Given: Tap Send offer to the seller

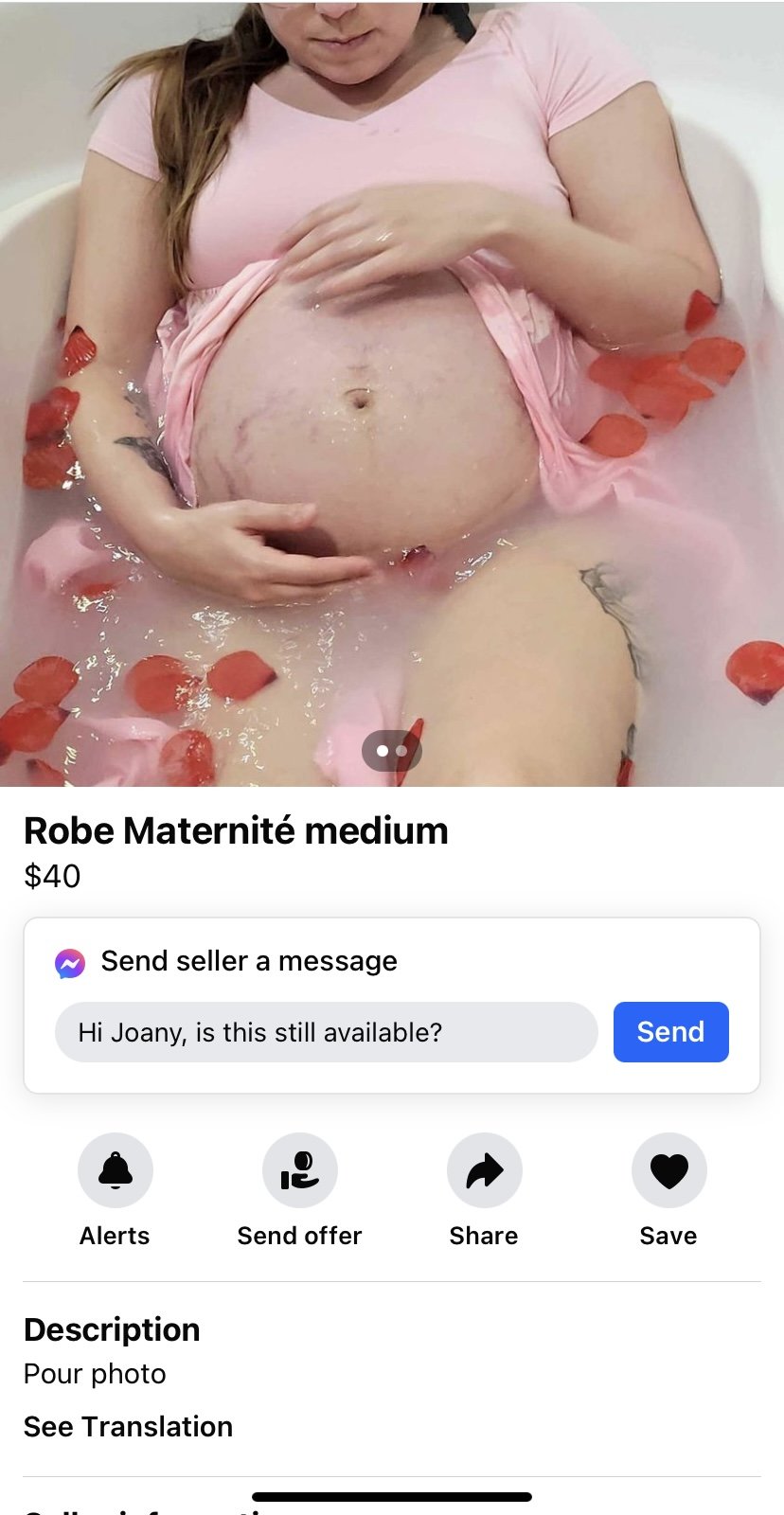Looking at the screenshot, I should click(299, 1171).
